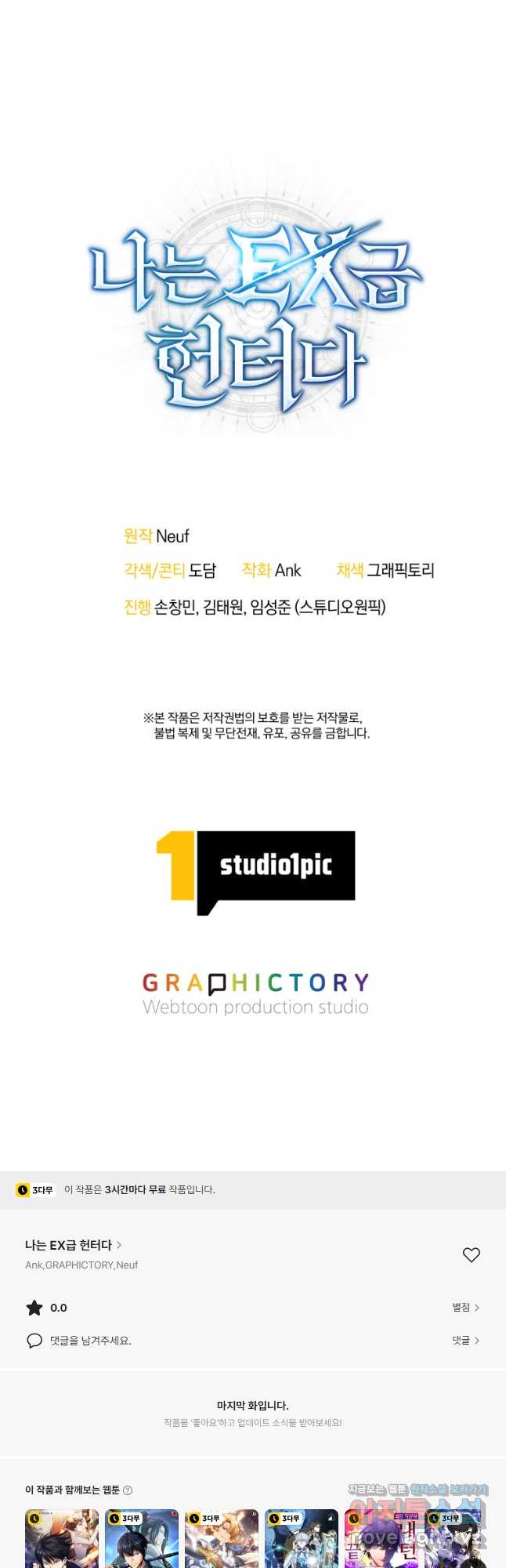
Task: Show the help info next to 함께보는 웹툰
Action: [128, 1490]
